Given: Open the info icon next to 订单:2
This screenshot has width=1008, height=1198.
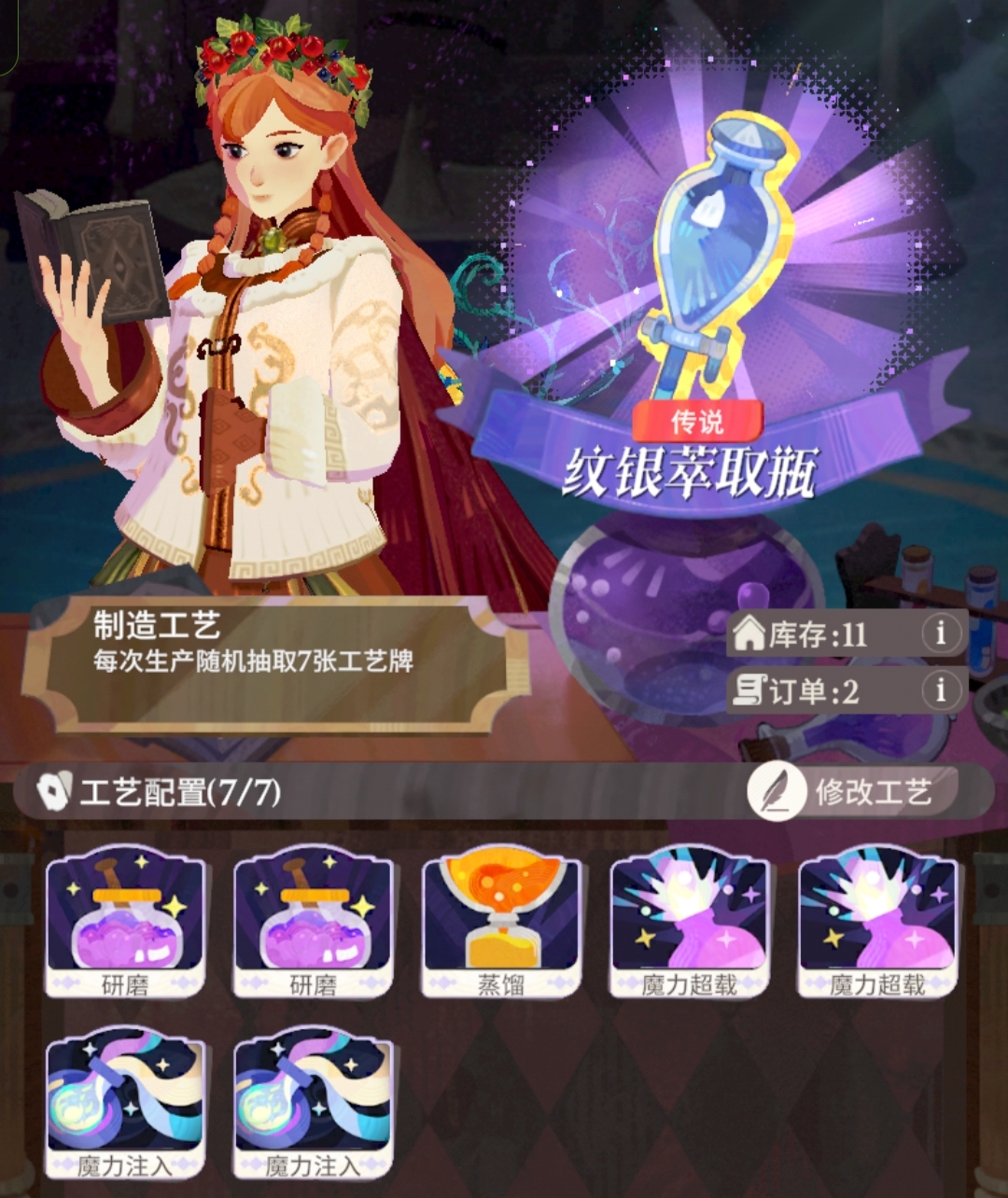Looking at the screenshot, I should (940, 691).
